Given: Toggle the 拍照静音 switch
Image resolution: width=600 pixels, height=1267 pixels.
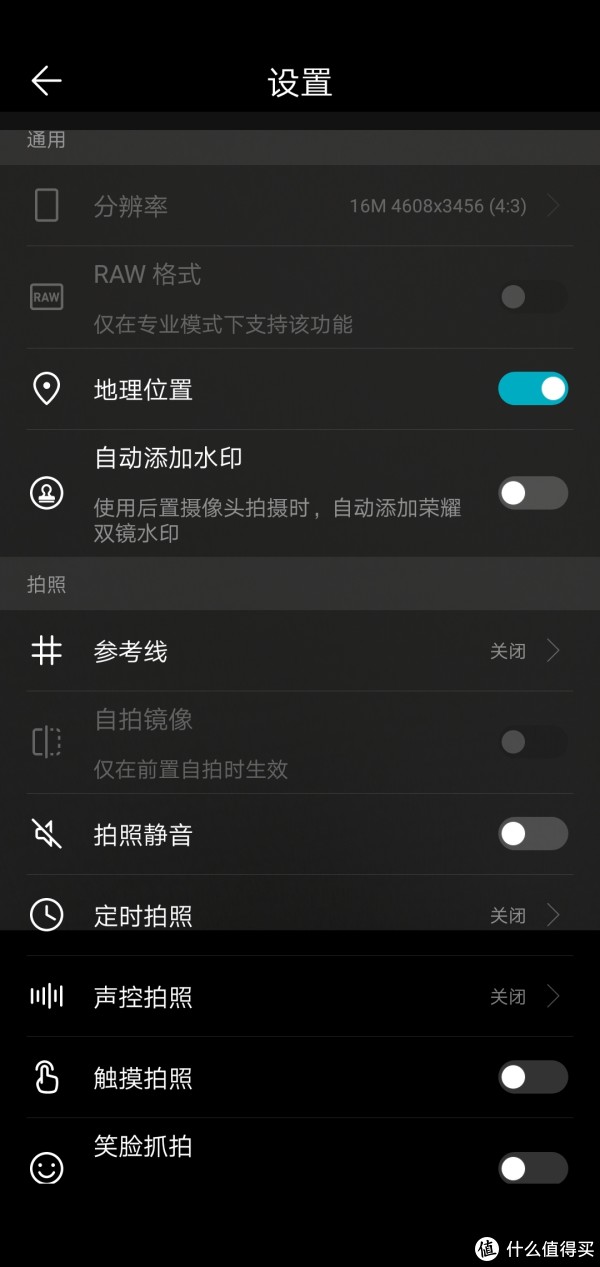Looking at the screenshot, I should click(533, 833).
